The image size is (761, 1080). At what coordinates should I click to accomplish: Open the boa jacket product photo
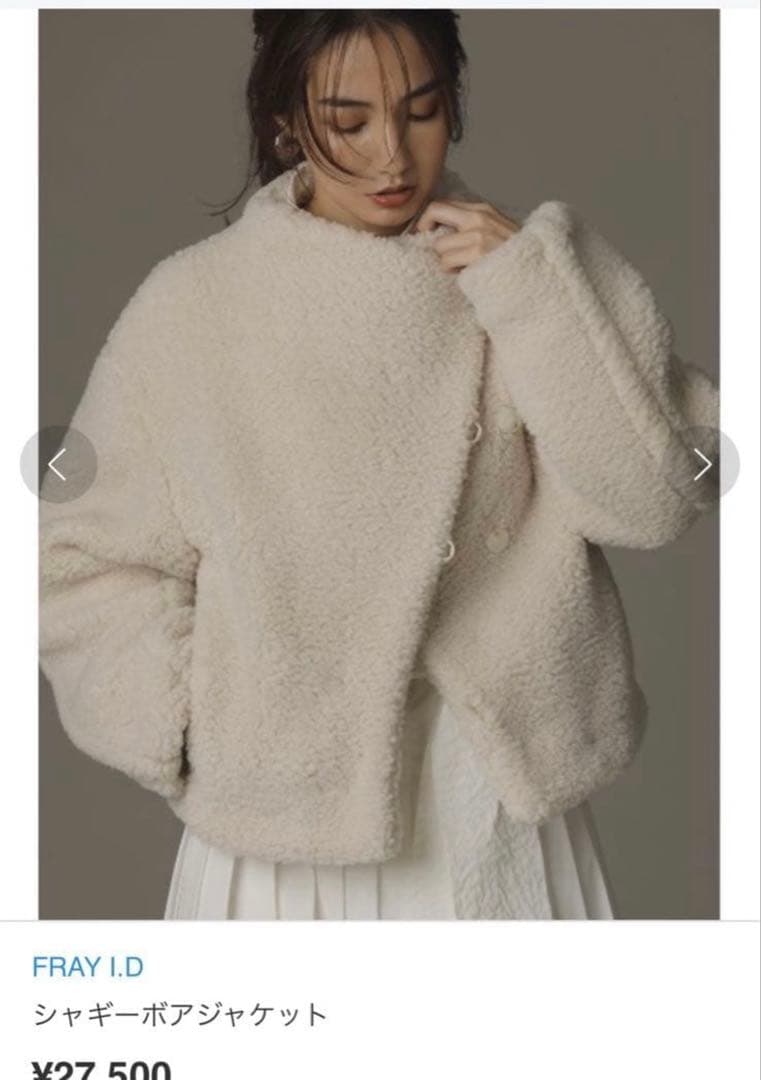(380, 500)
